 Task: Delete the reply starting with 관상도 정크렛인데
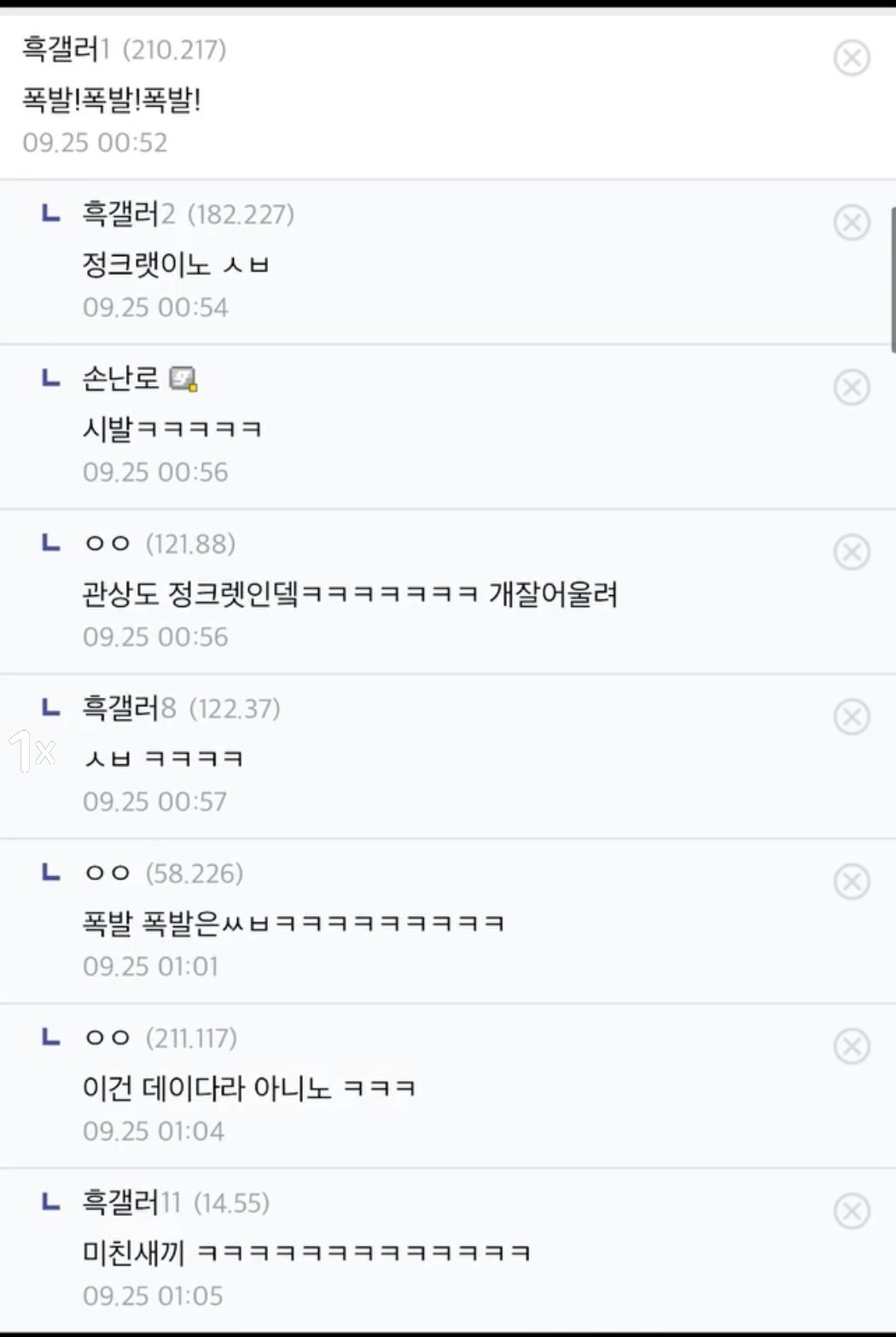[x=851, y=552]
